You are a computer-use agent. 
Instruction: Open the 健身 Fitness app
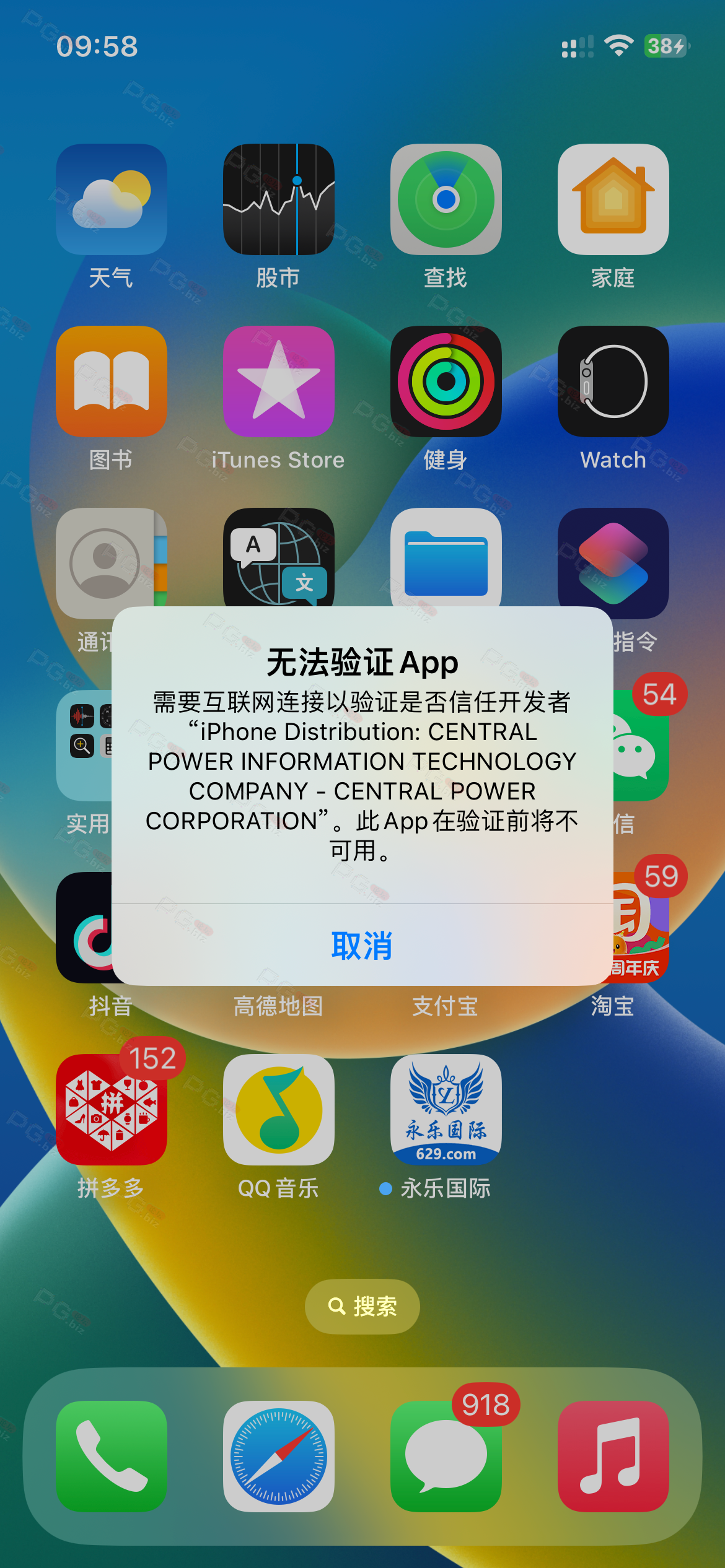pyautogui.click(x=446, y=381)
